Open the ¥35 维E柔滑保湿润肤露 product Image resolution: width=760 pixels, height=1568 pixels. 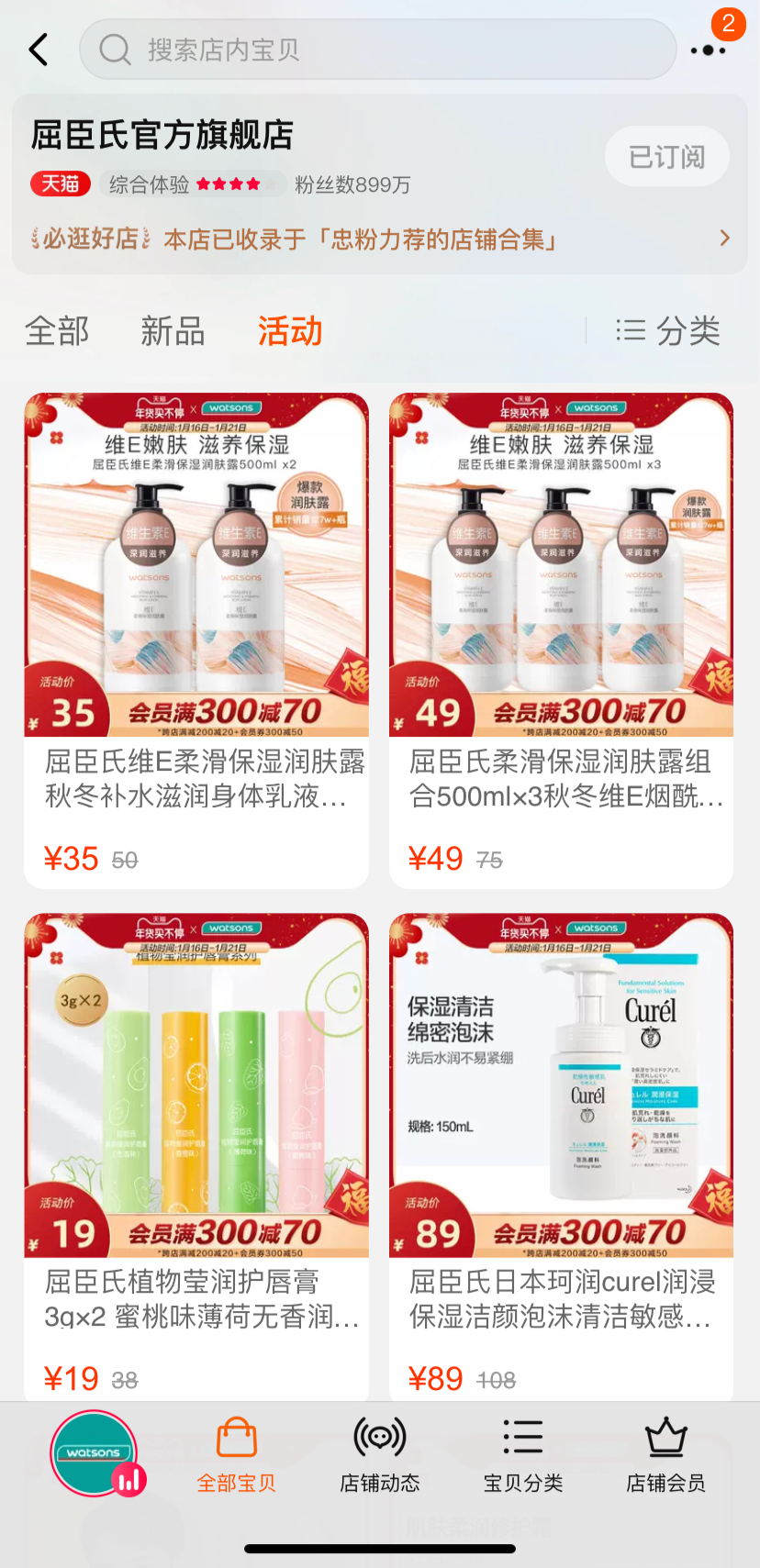pos(196,639)
